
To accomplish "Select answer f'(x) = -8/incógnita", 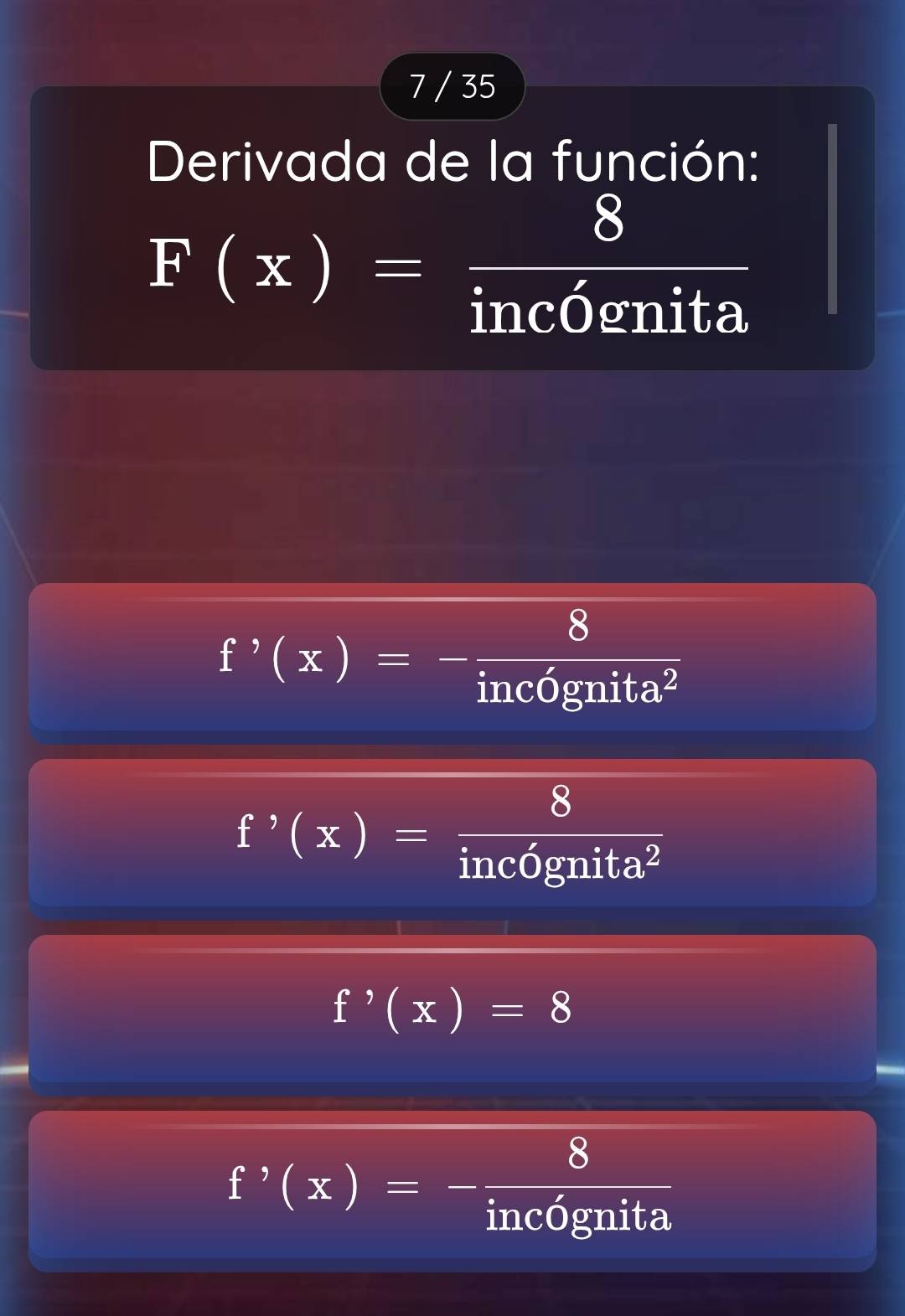I will 452,1185.
